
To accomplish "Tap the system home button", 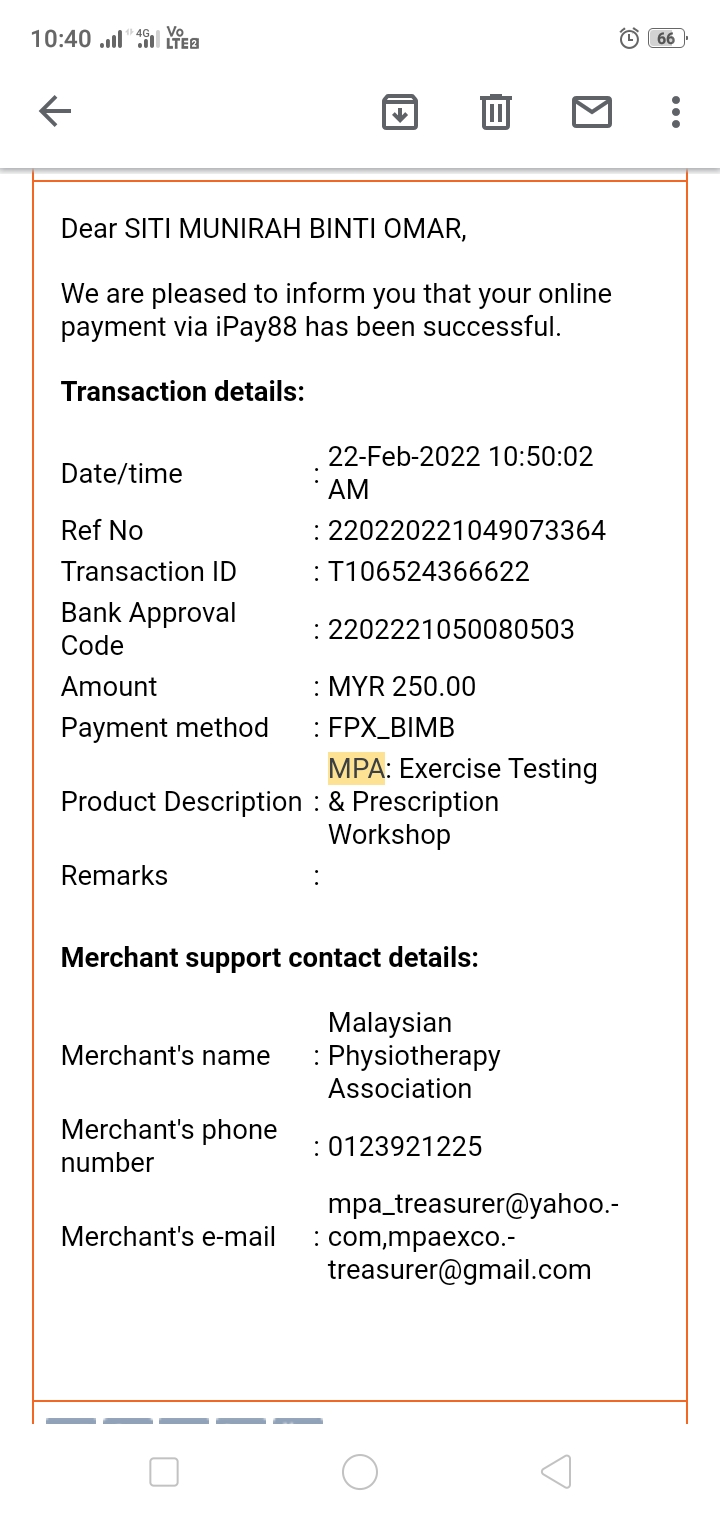I will coord(360,1472).
